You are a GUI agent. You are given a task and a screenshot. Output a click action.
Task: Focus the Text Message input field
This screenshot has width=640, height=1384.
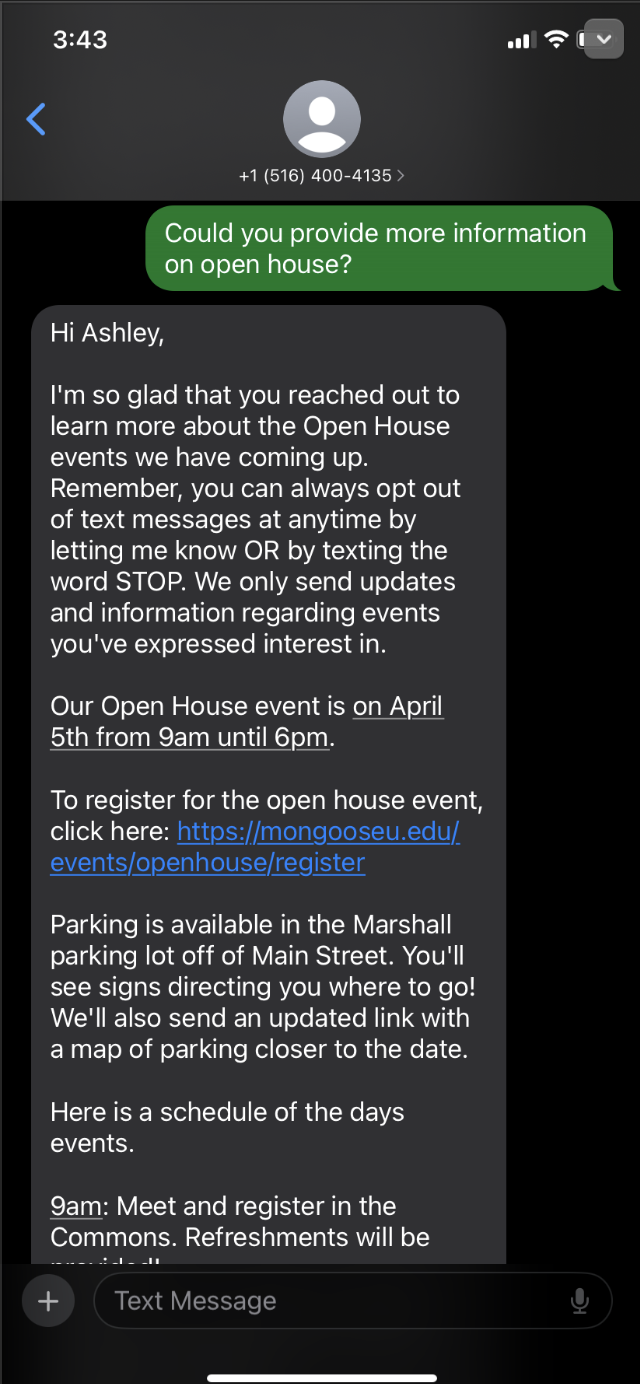[x=330, y=1301]
